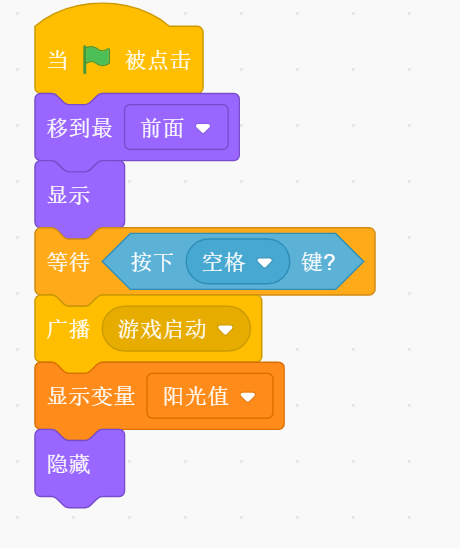Open the 前面 dropdown in 移到最 block

tap(176, 128)
